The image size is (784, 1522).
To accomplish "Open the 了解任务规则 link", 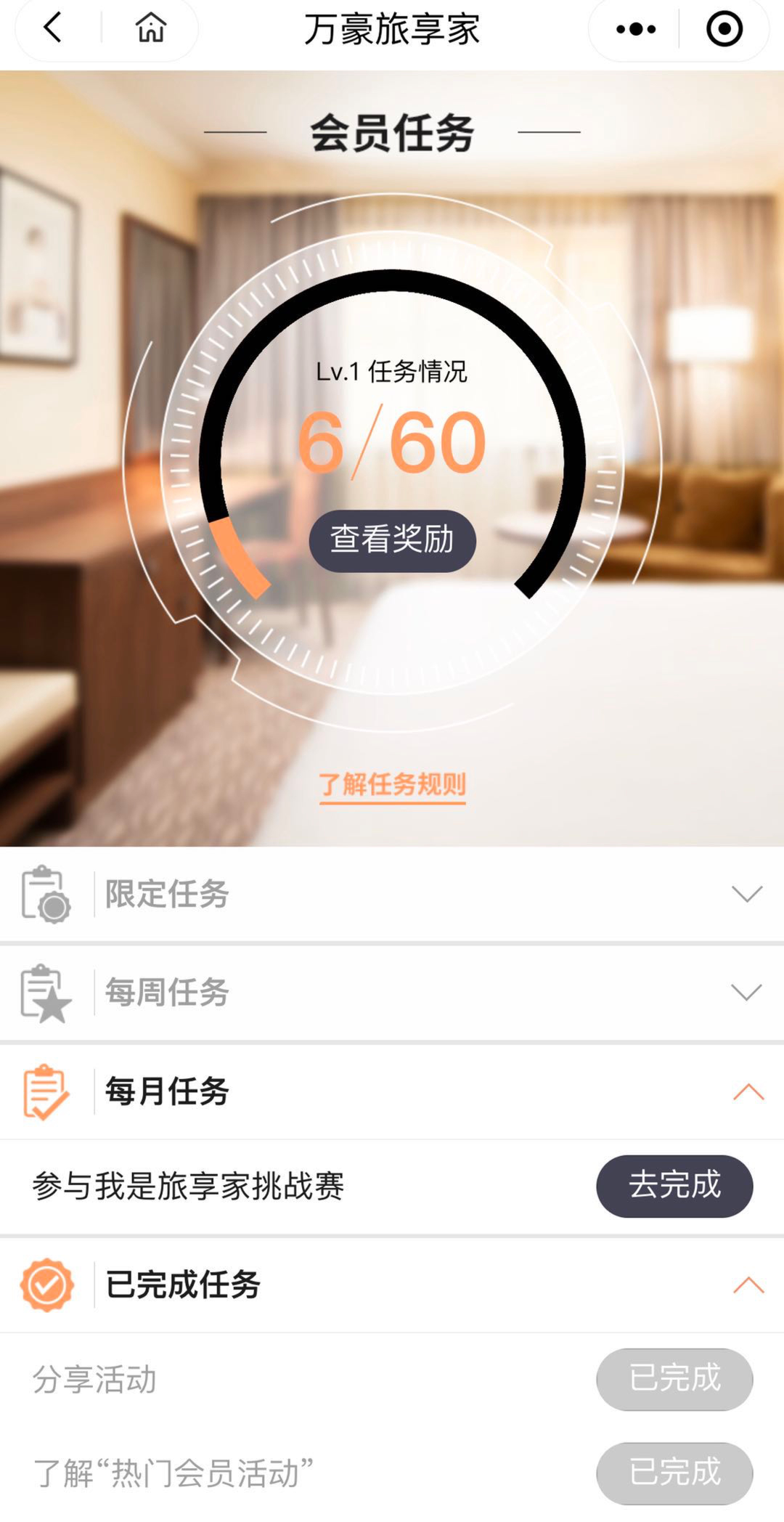I will coord(392,785).
